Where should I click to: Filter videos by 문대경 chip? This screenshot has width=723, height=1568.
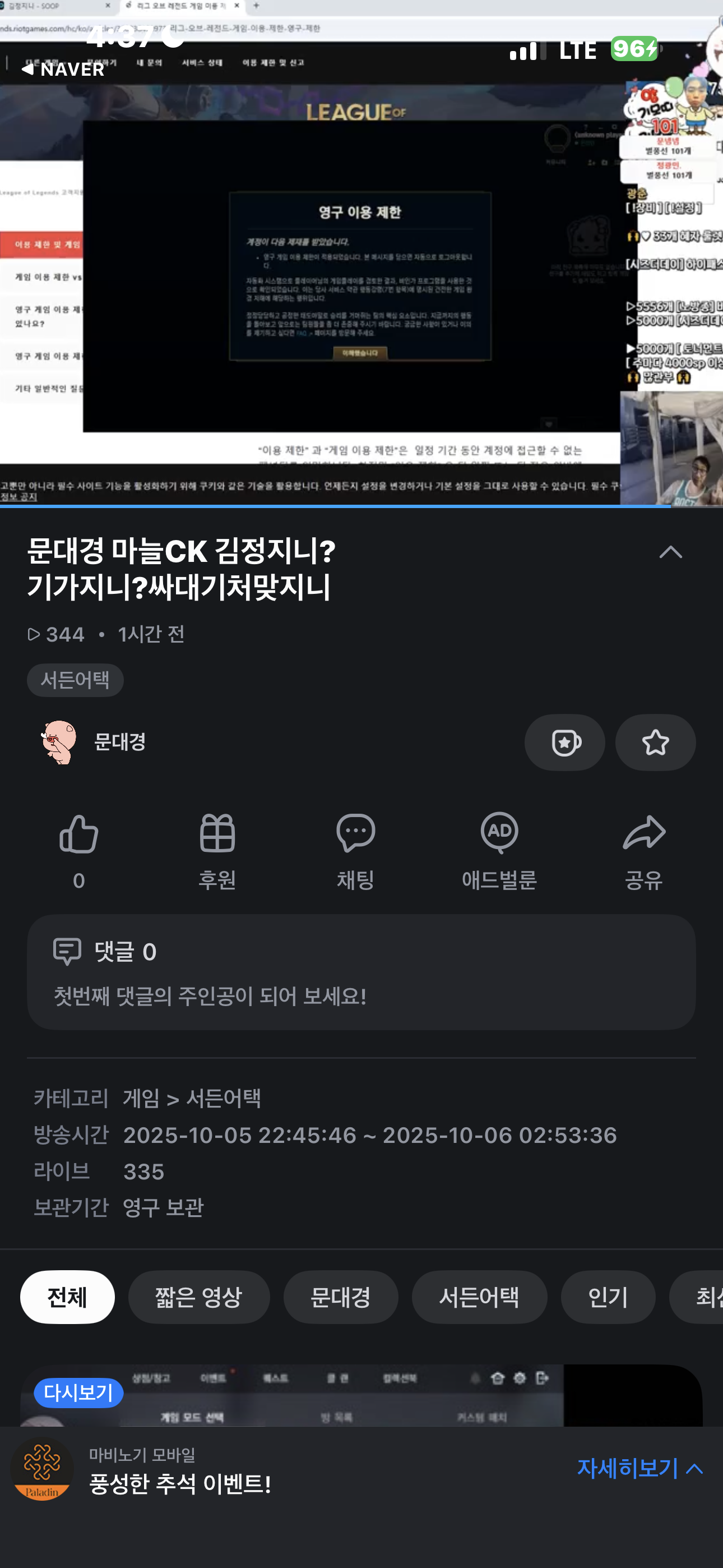[341, 1297]
